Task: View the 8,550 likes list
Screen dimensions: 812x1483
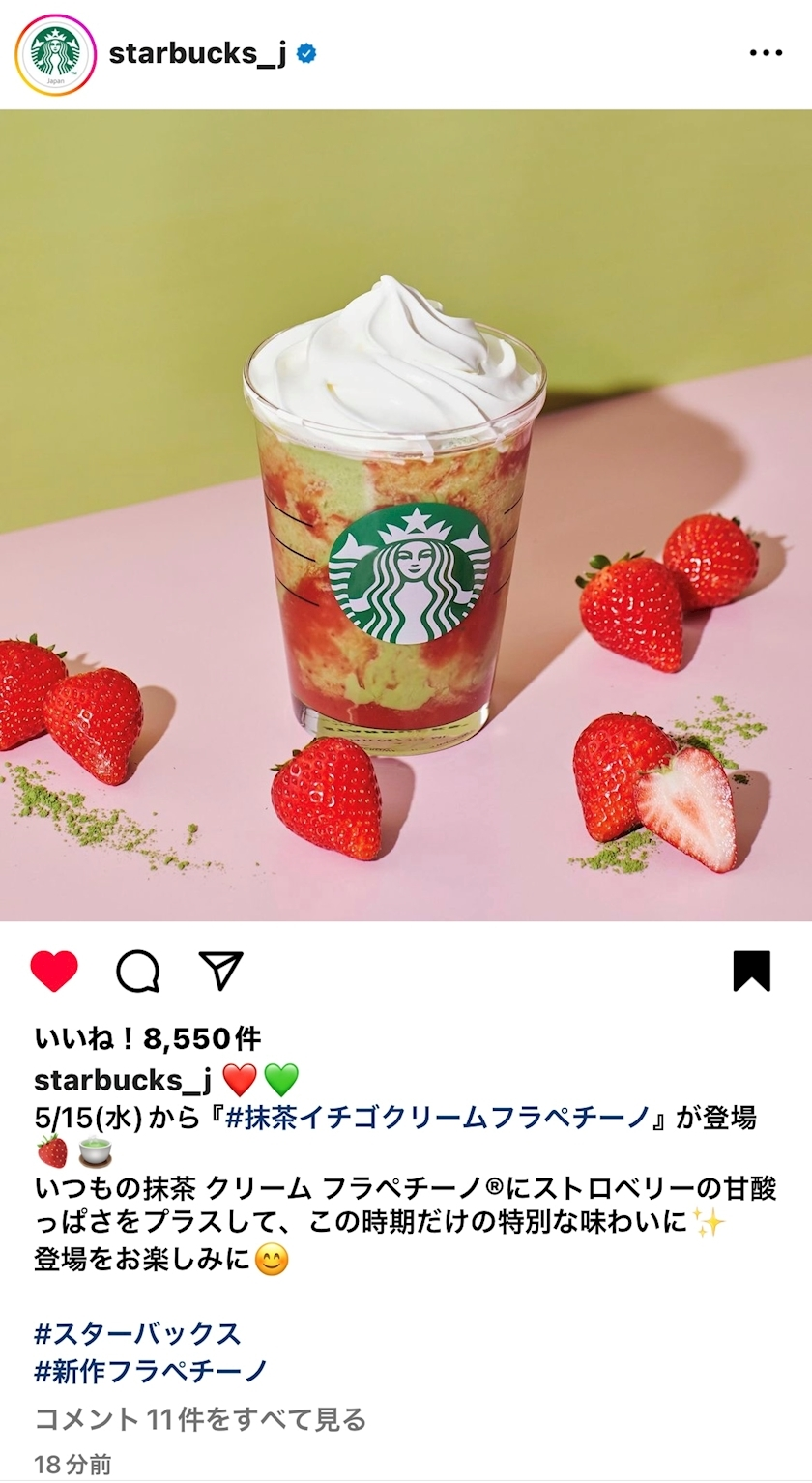Action: (147, 1039)
